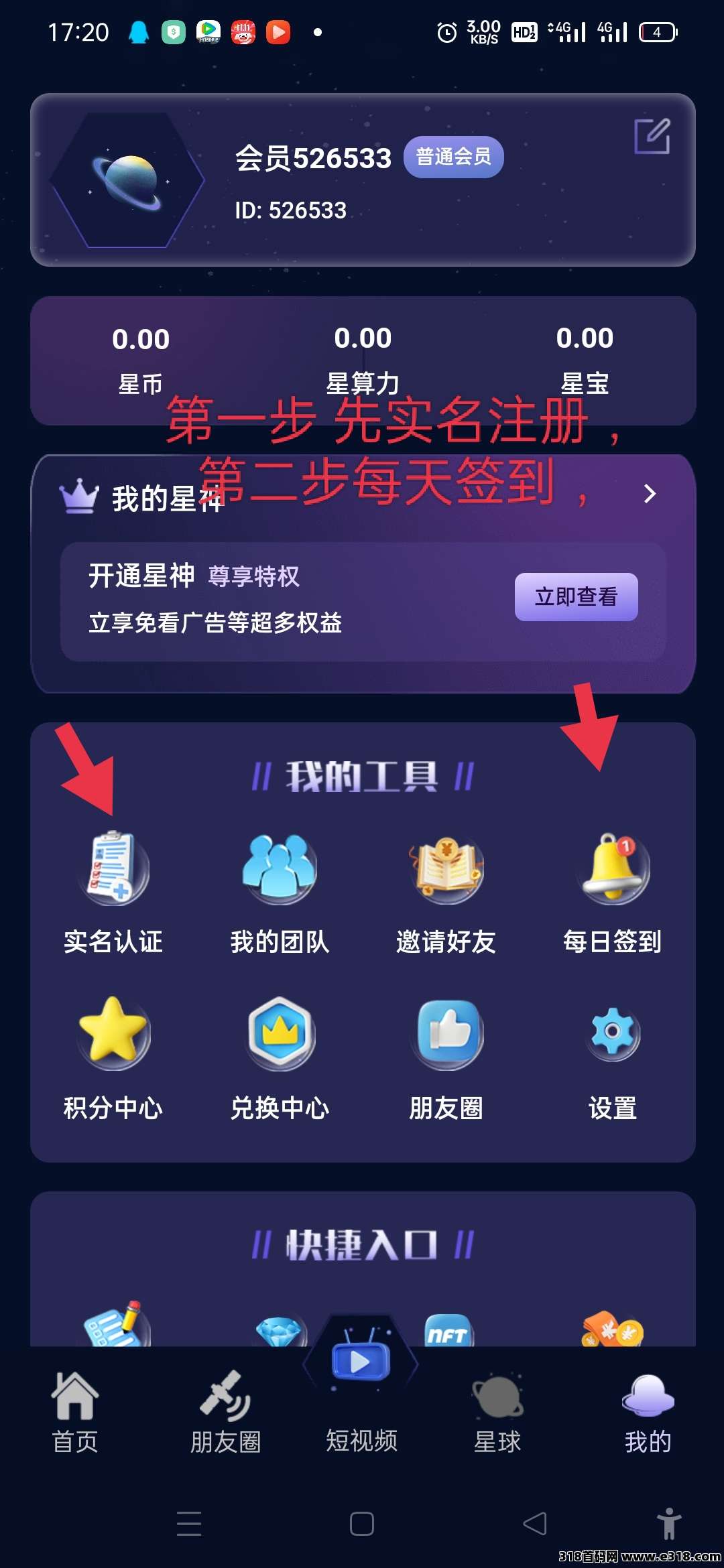Open 立即查看 to view 星神 privileges

click(576, 596)
